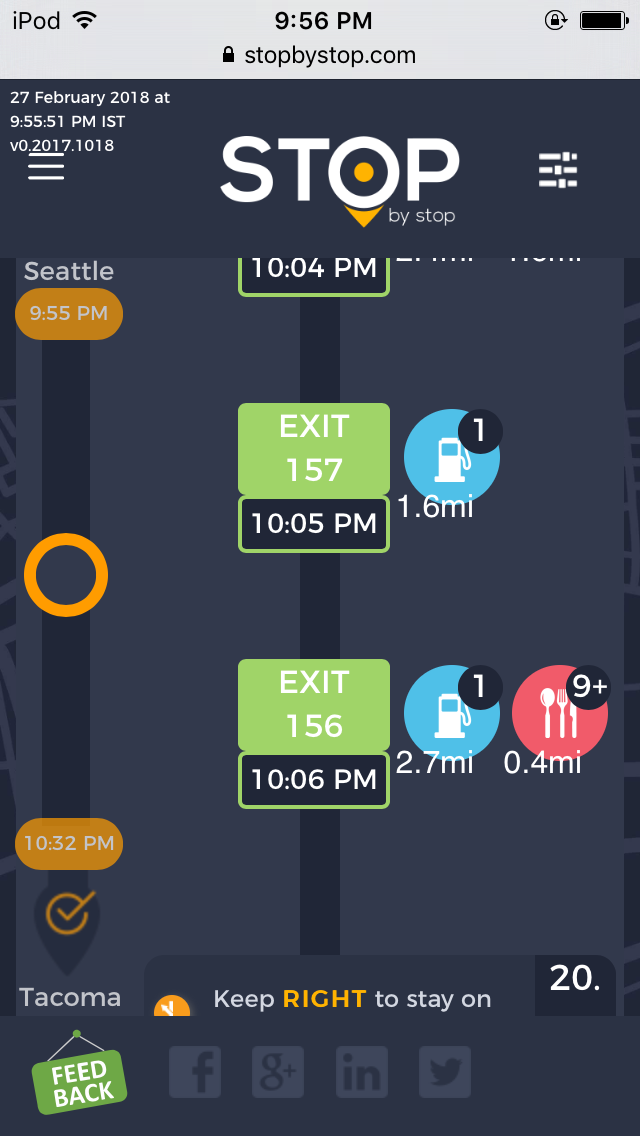Open the Feedback tag
This screenshot has width=640, height=1136.
click(79, 1076)
